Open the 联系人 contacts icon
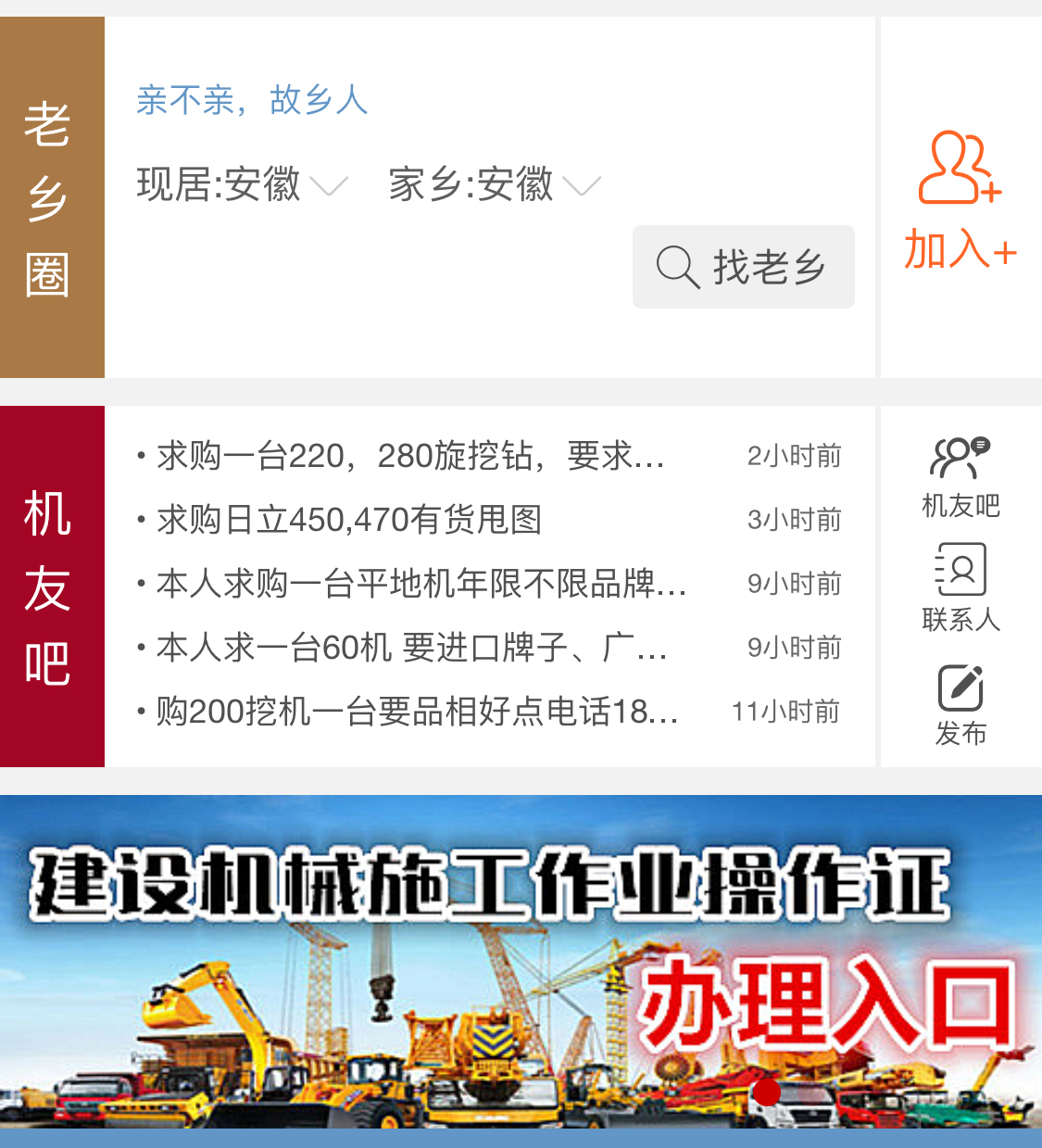The image size is (1042, 1148). pyautogui.click(x=961, y=571)
